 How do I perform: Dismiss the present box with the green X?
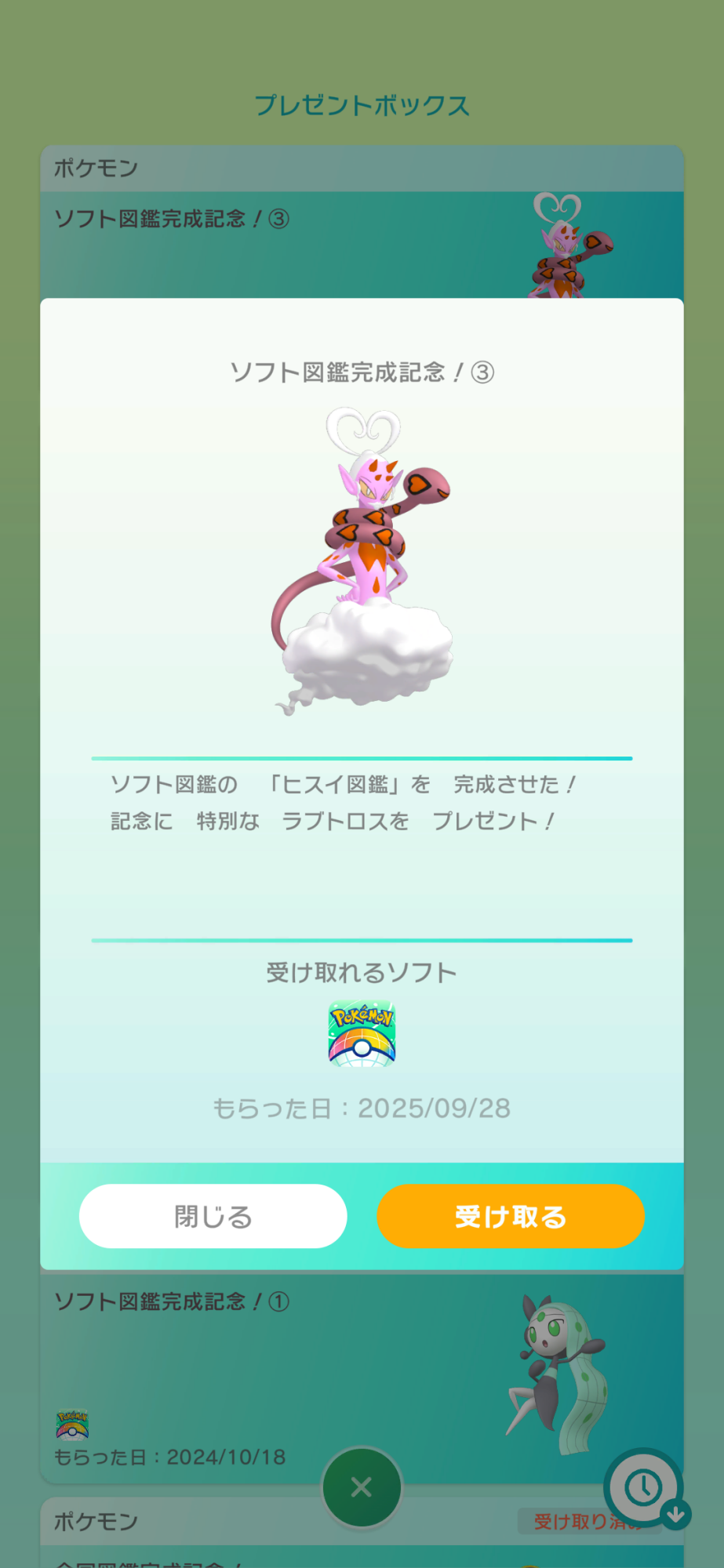coord(362,1486)
